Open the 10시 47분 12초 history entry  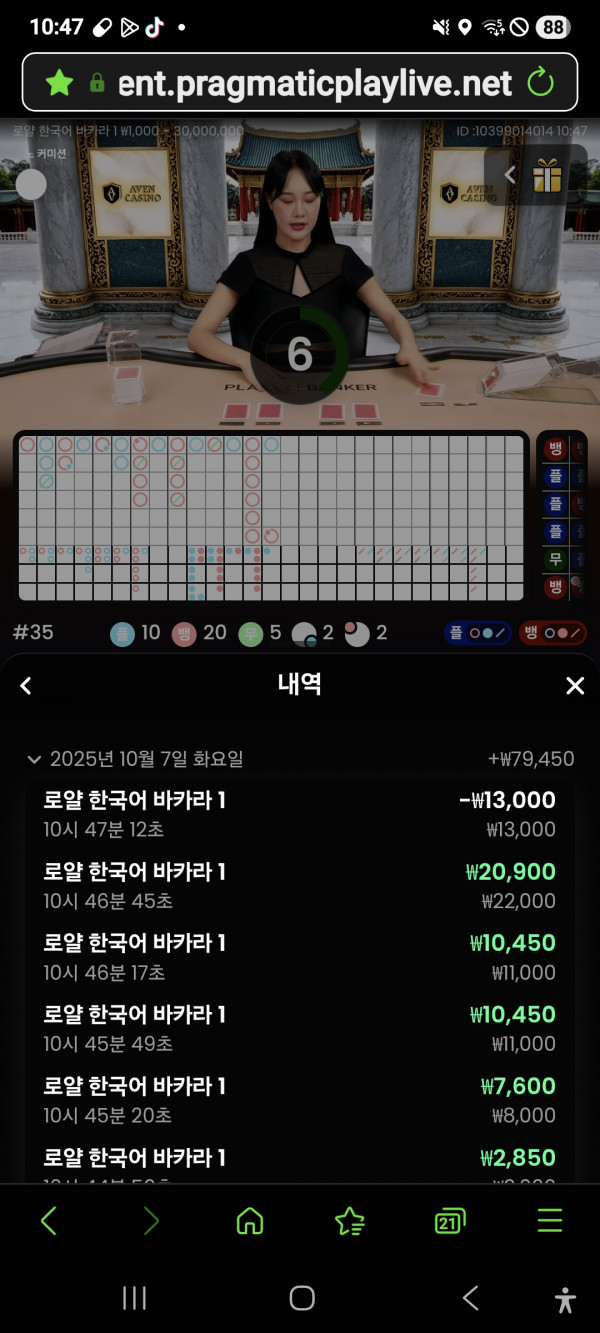pyautogui.click(x=300, y=814)
